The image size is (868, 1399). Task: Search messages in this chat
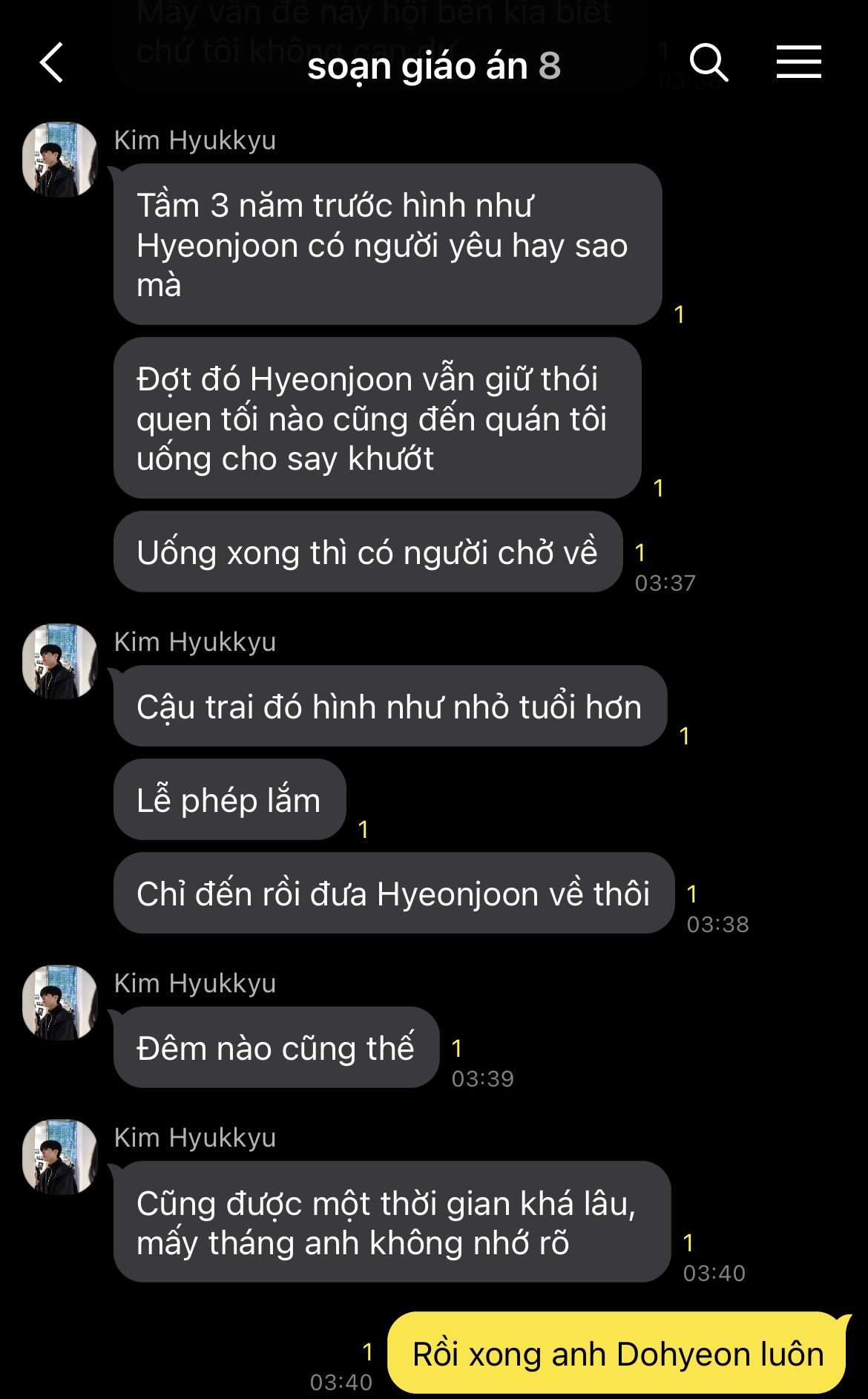point(708,62)
